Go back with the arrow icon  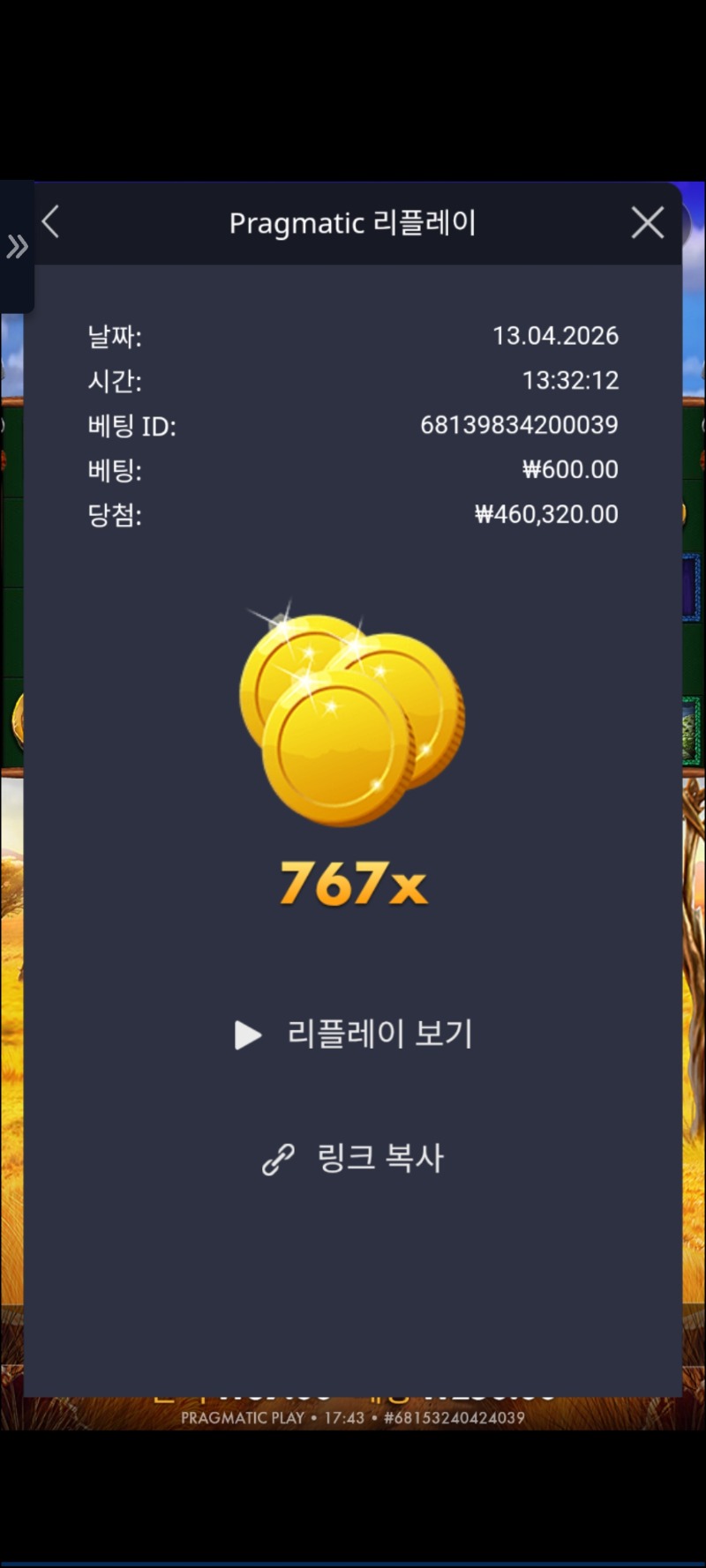(x=51, y=222)
